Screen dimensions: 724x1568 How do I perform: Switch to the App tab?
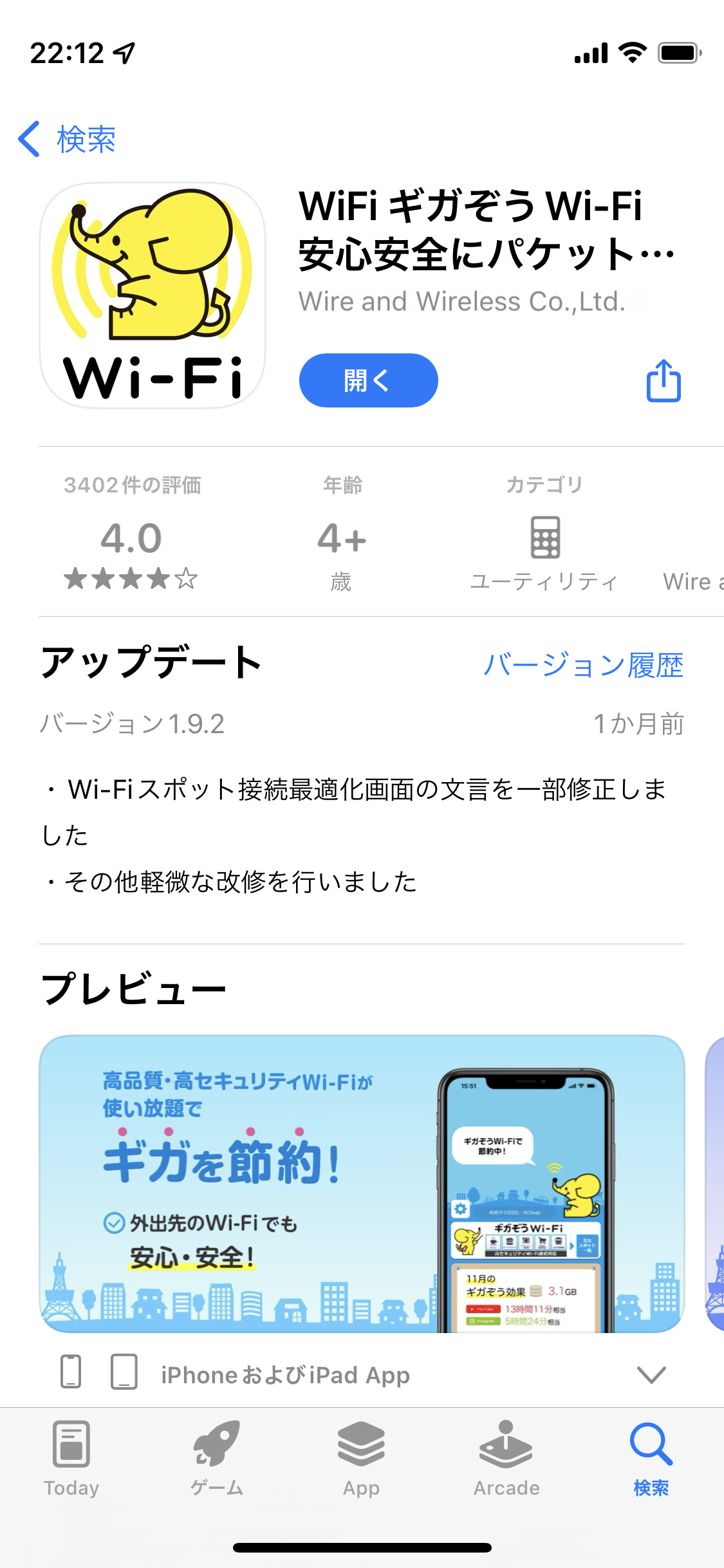361,1459
